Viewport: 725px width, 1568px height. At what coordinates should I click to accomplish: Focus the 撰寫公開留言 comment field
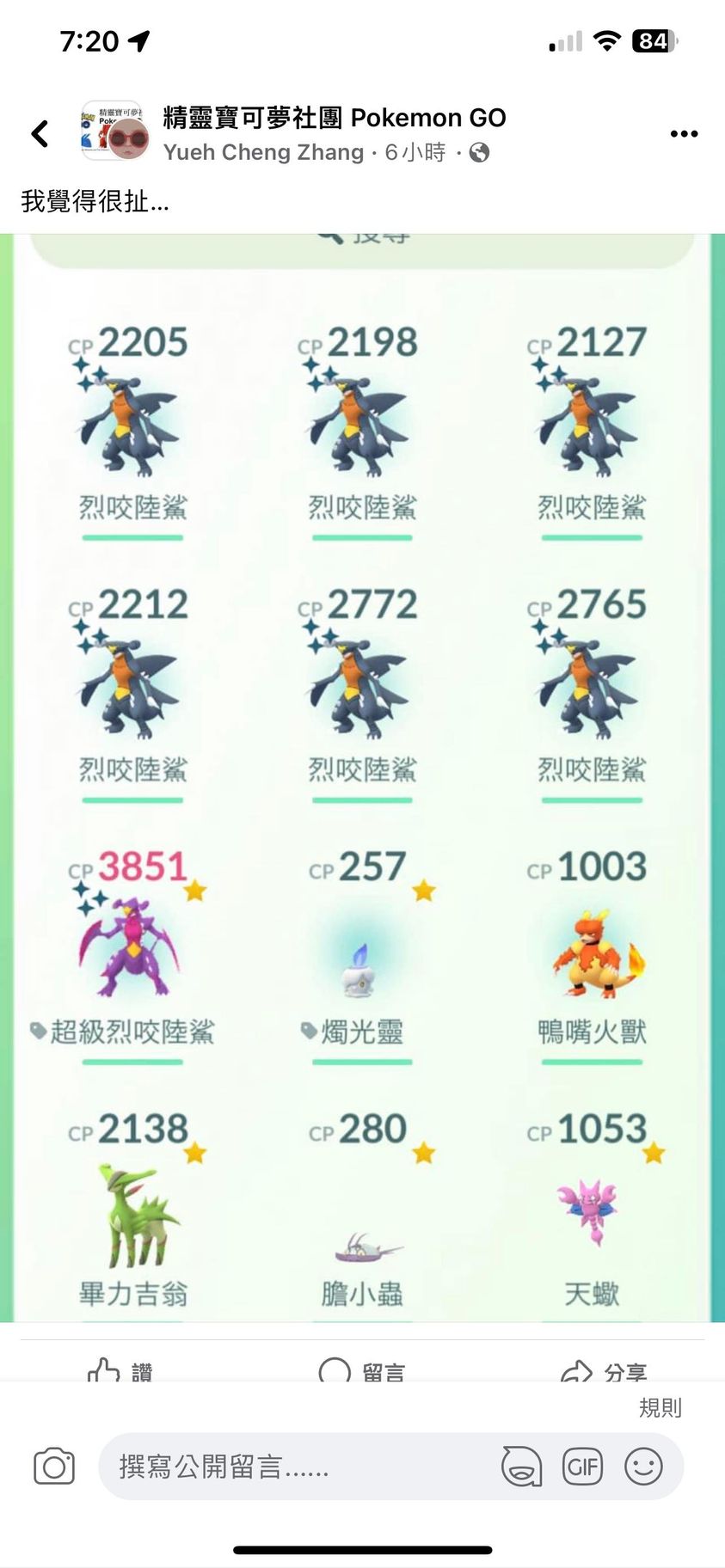coord(292,1467)
